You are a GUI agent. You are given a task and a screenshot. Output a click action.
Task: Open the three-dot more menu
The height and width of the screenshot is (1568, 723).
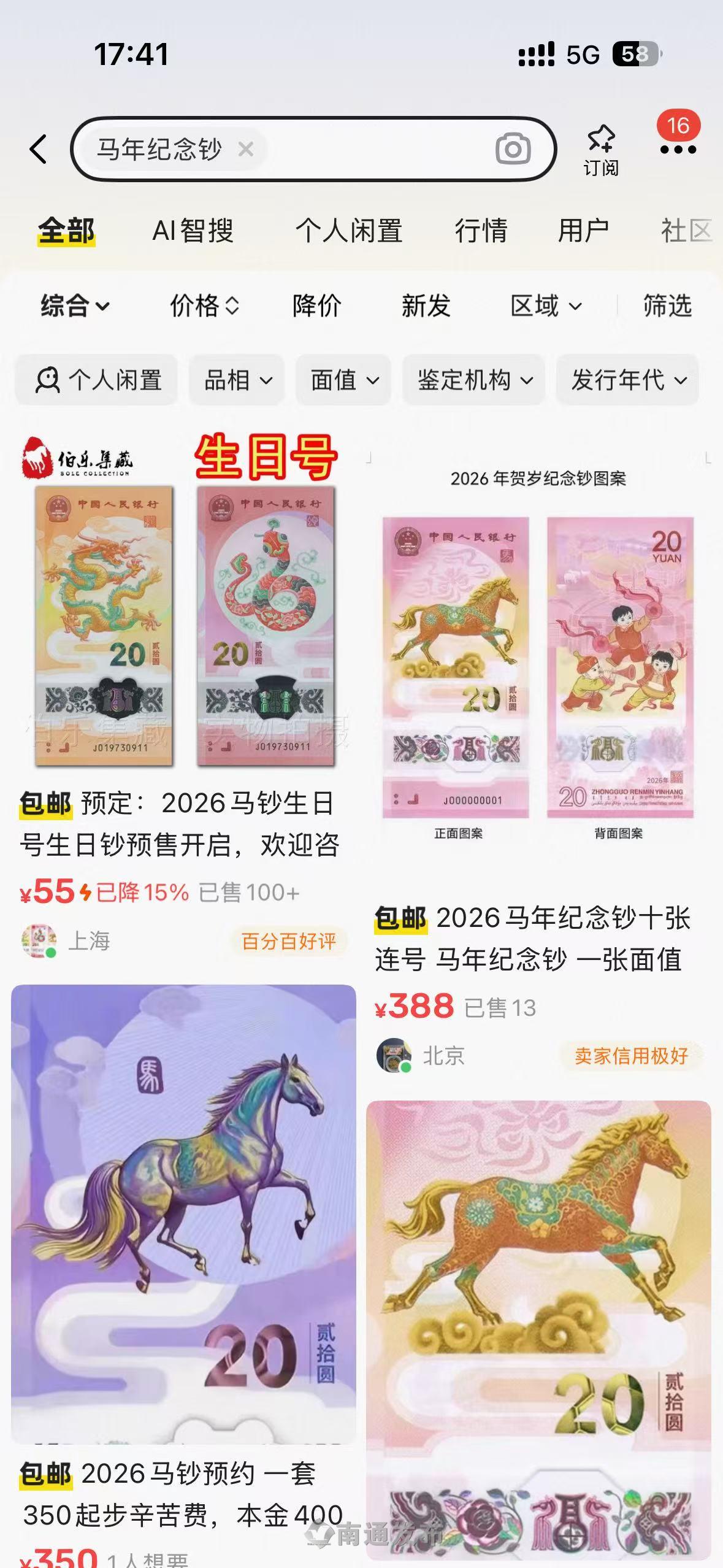pyautogui.click(x=678, y=149)
